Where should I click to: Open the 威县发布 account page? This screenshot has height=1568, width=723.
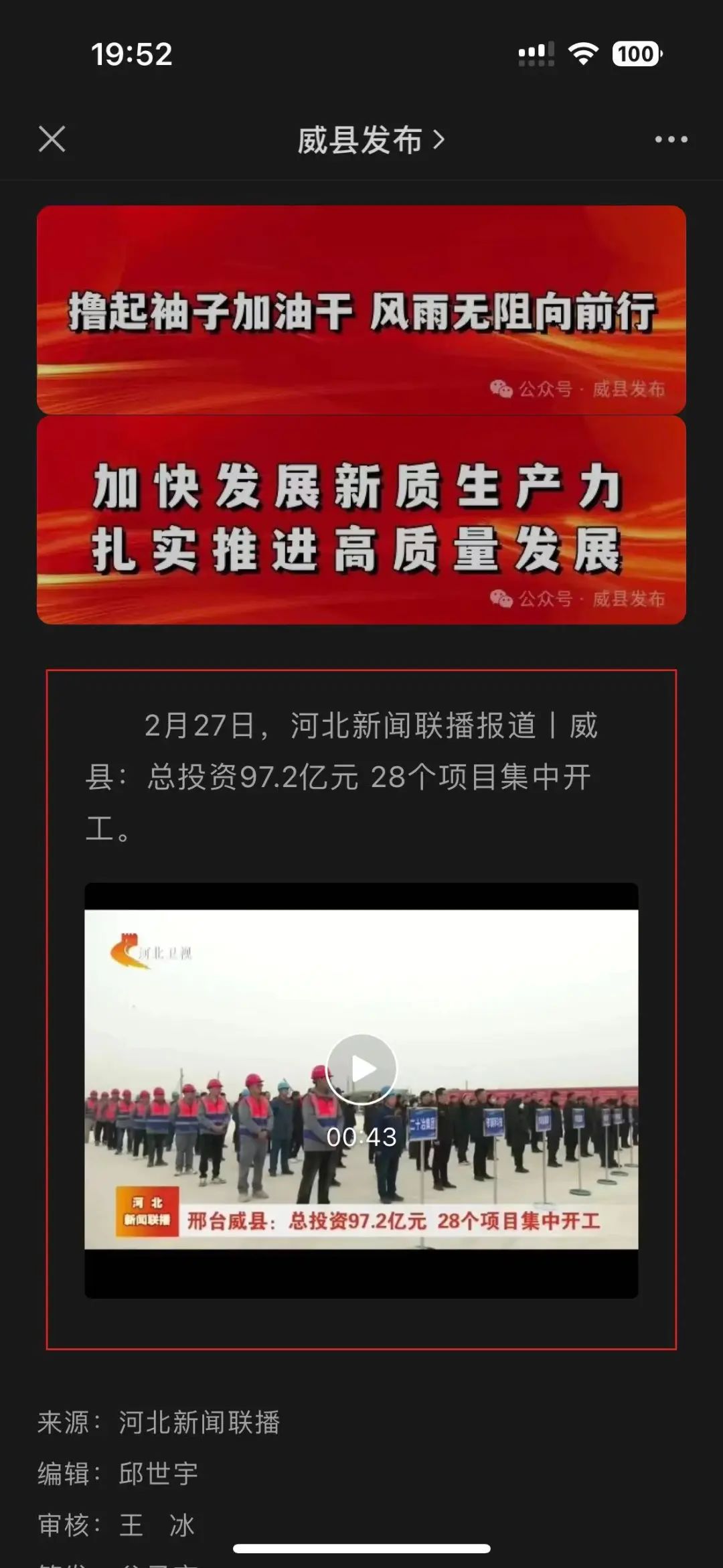(370, 140)
